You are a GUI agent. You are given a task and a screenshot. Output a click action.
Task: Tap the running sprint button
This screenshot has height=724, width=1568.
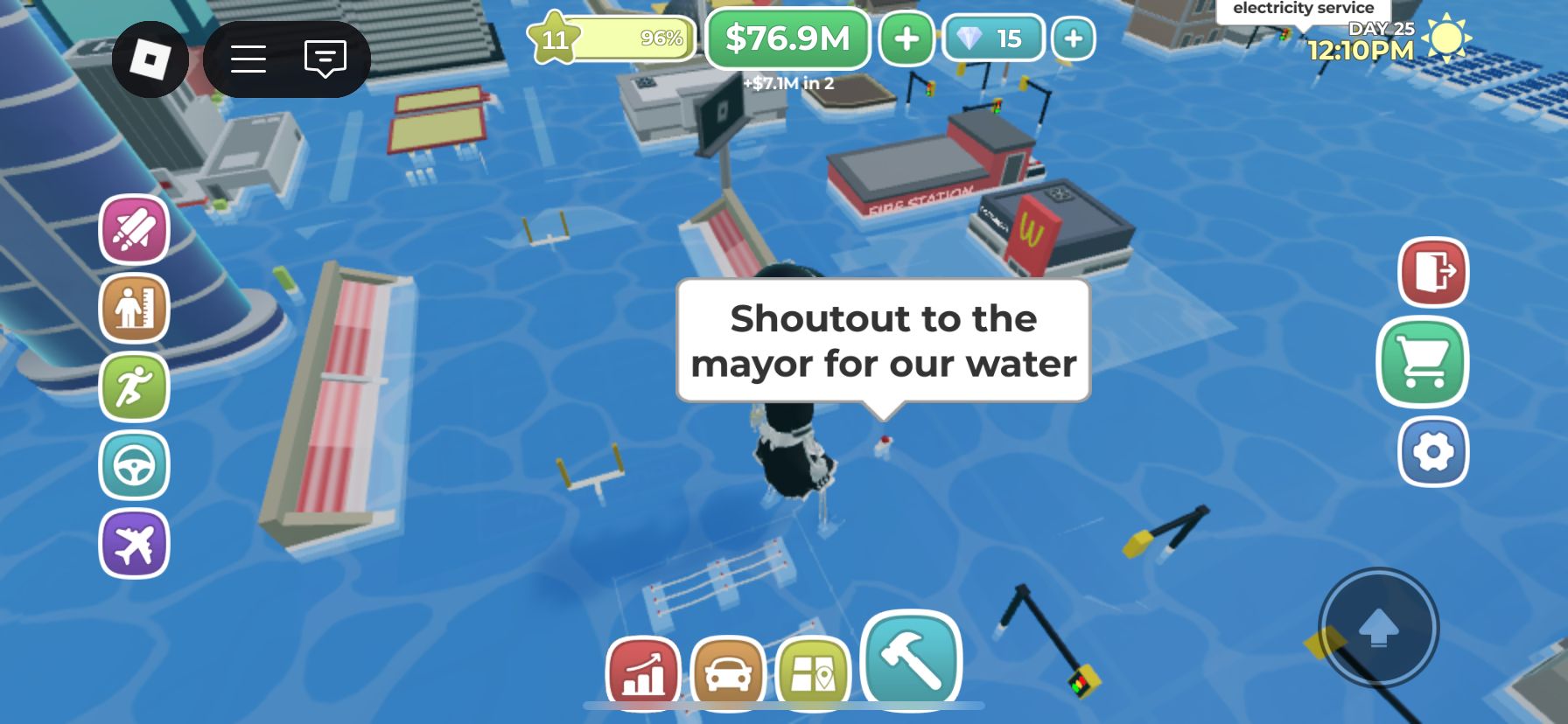click(134, 386)
